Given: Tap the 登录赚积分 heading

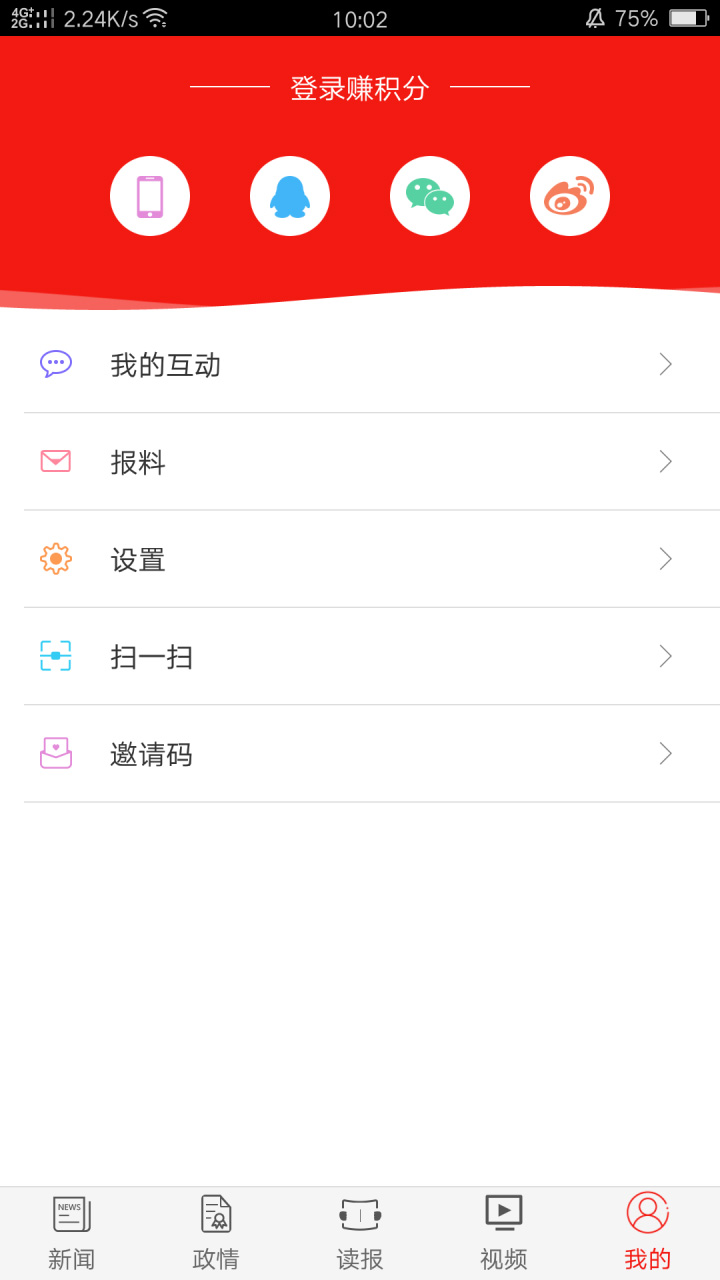Looking at the screenshot, I should point(360,89).
